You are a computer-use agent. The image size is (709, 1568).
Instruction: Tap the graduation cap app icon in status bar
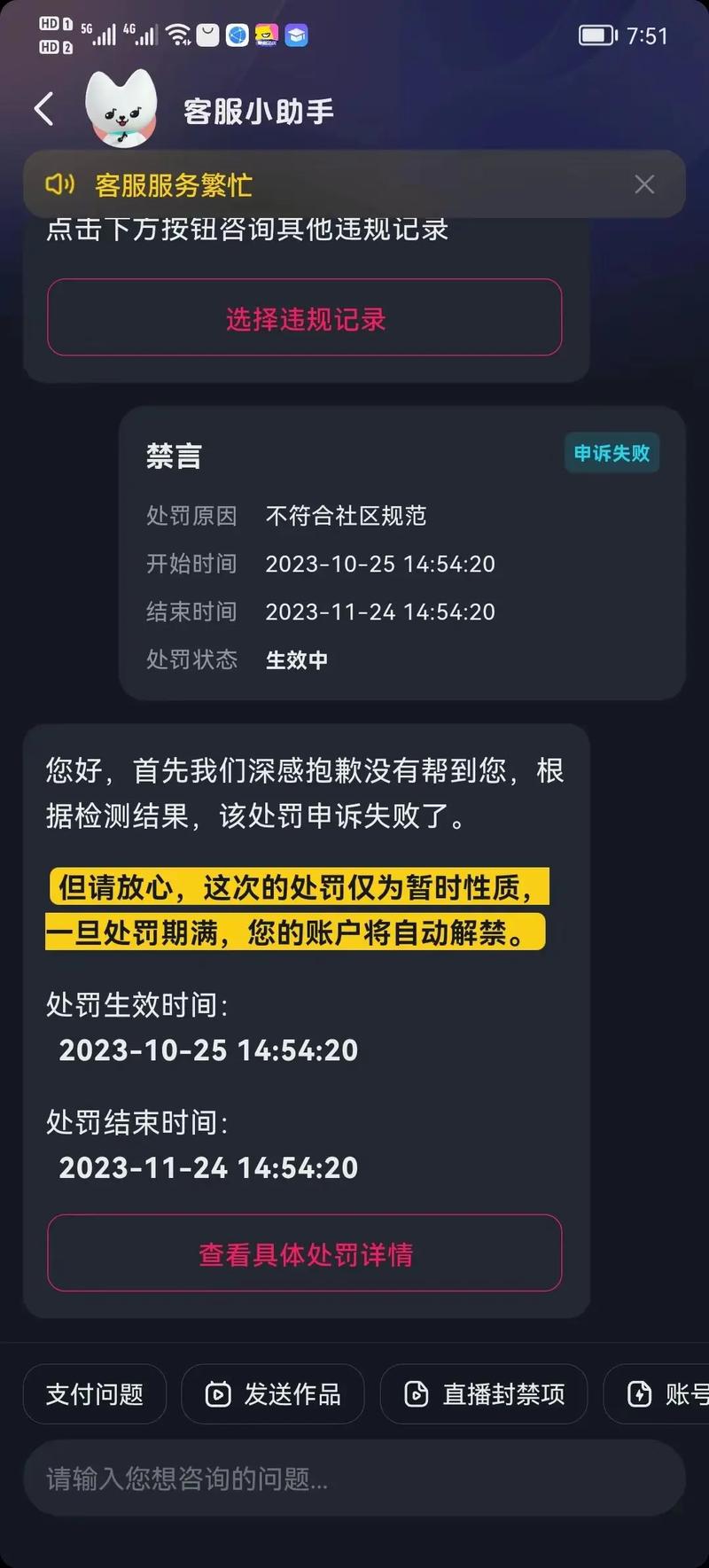295,35
